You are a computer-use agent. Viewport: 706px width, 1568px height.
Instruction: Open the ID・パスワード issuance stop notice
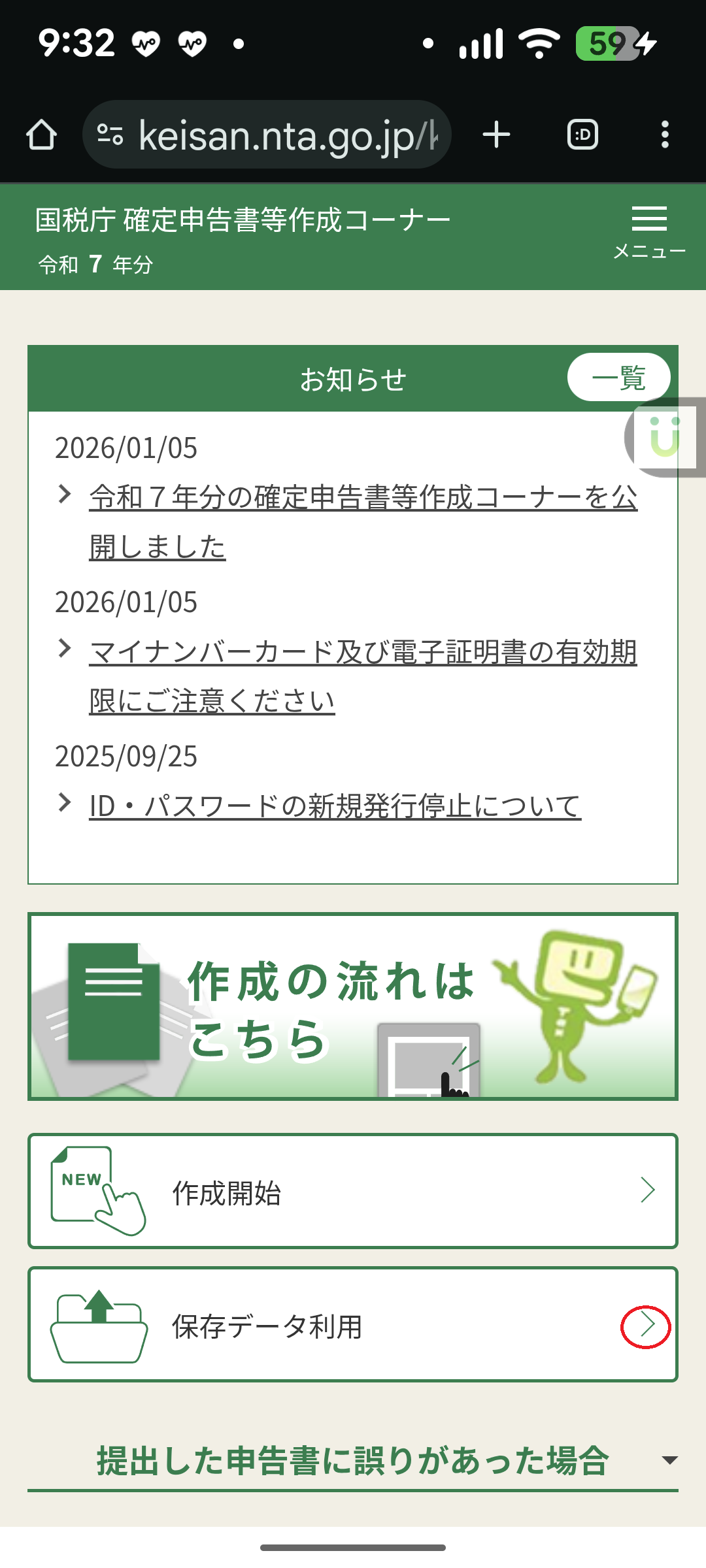point(335,806)
